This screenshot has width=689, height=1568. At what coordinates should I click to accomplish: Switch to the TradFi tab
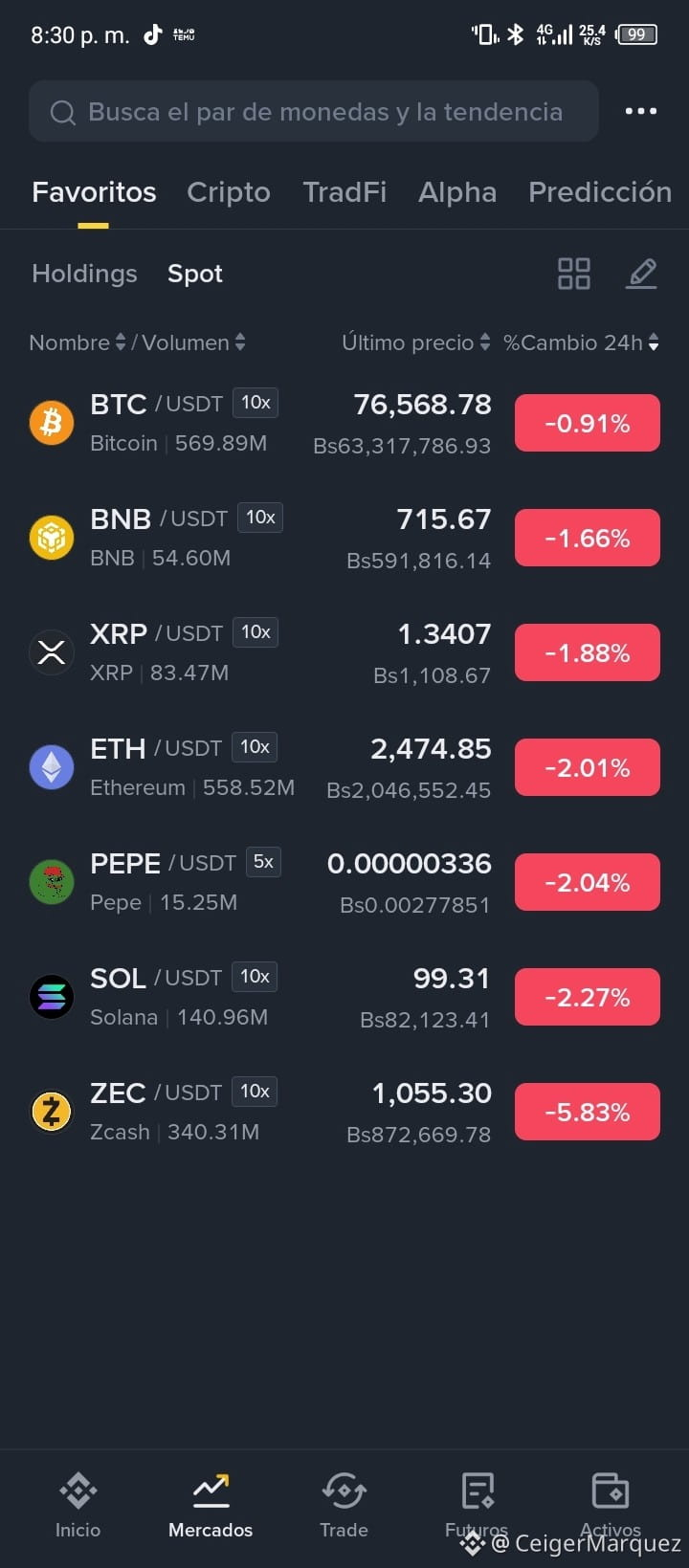point(344,192)
